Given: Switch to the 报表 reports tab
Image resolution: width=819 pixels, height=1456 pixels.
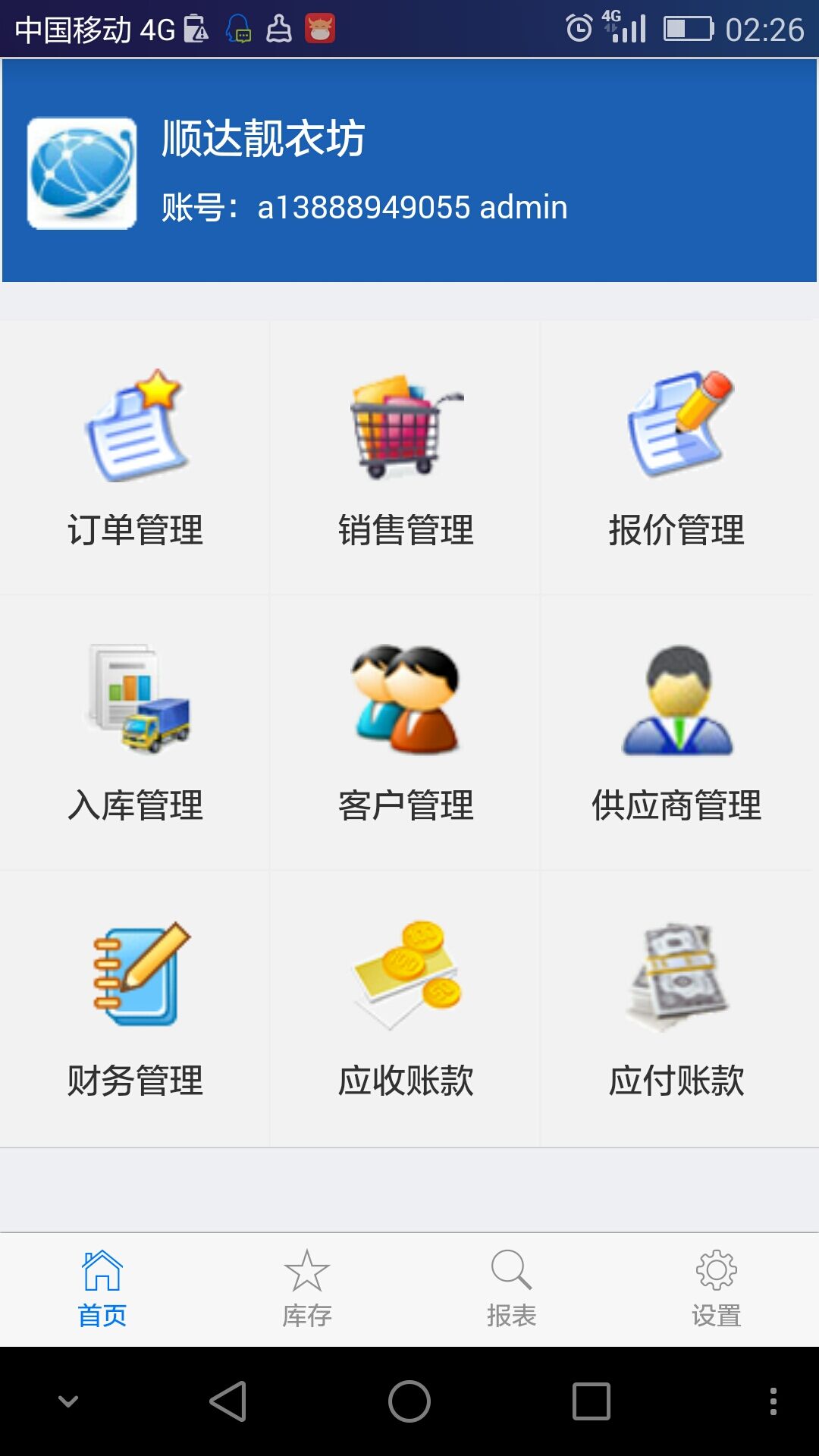Looking at the screenshot, I should (x=512, y=1288).
